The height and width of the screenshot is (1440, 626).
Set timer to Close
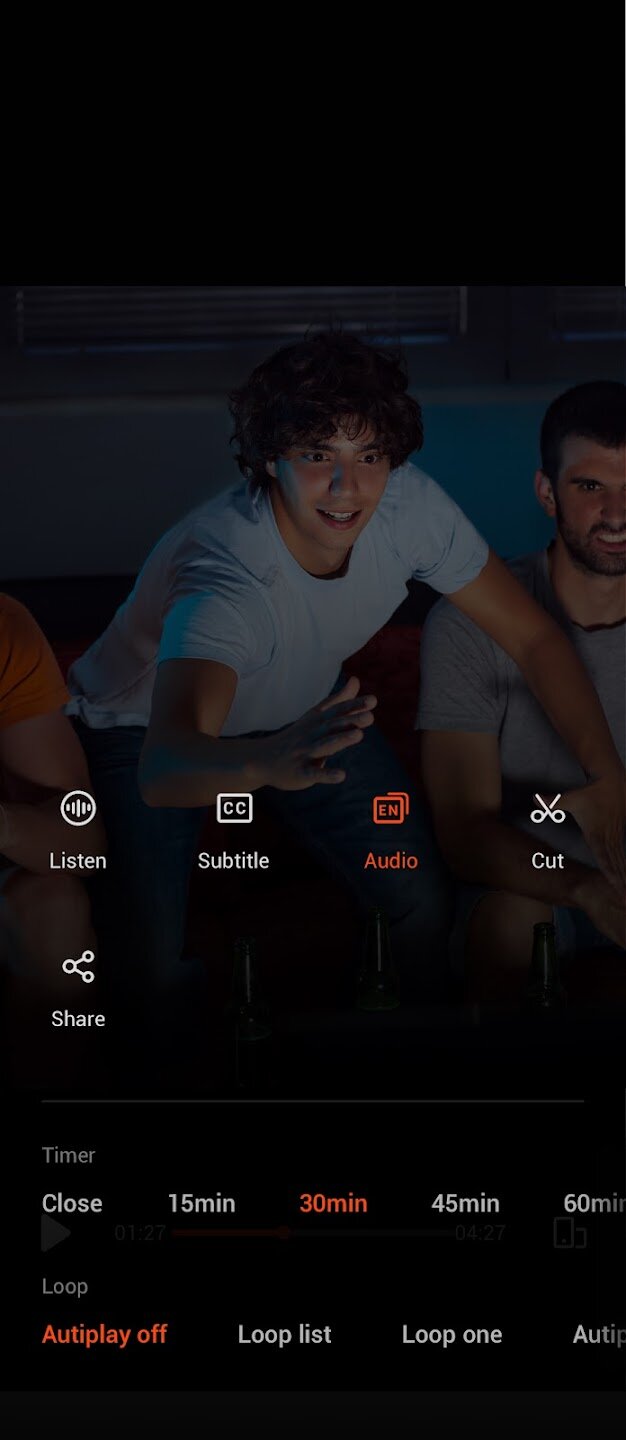72,1203
